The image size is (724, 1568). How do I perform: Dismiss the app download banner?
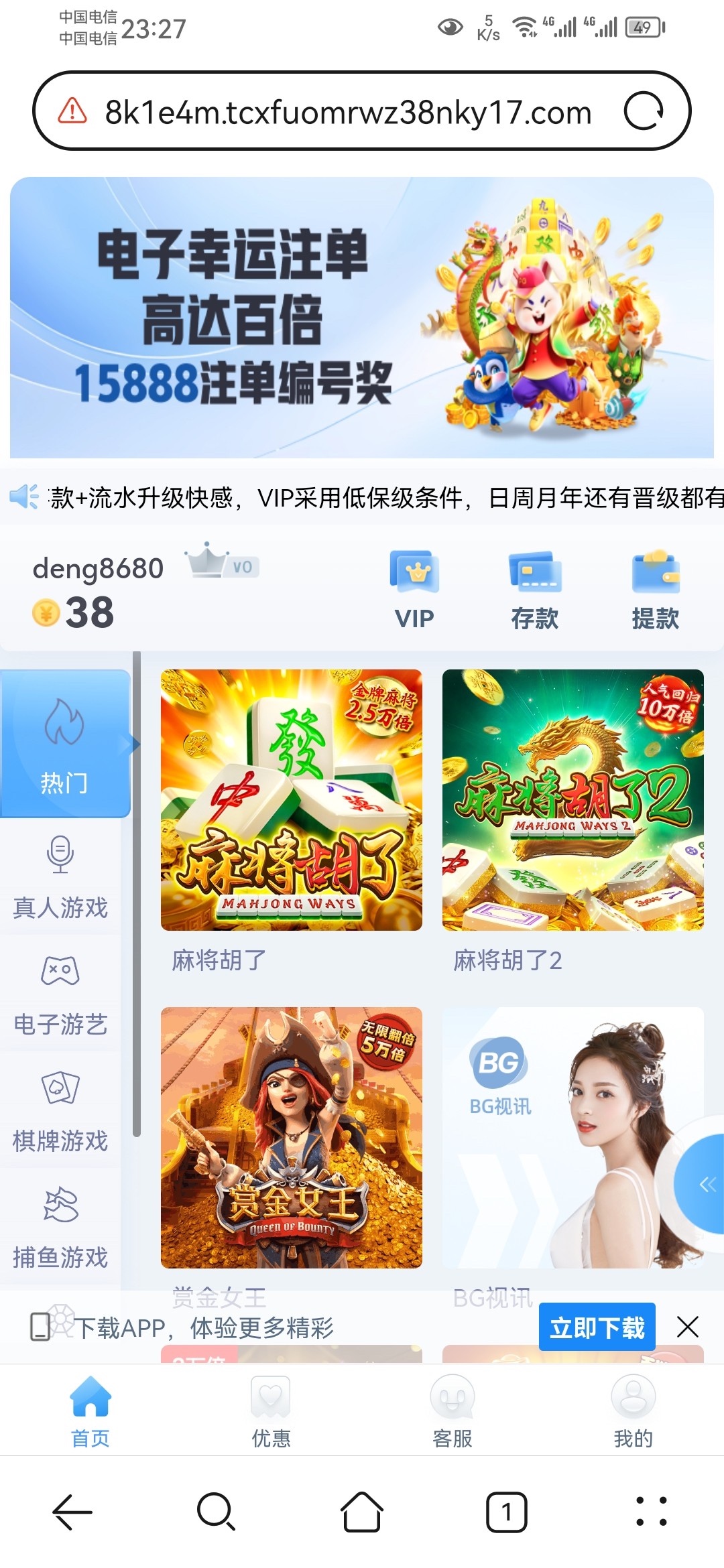click(688, 1327)
